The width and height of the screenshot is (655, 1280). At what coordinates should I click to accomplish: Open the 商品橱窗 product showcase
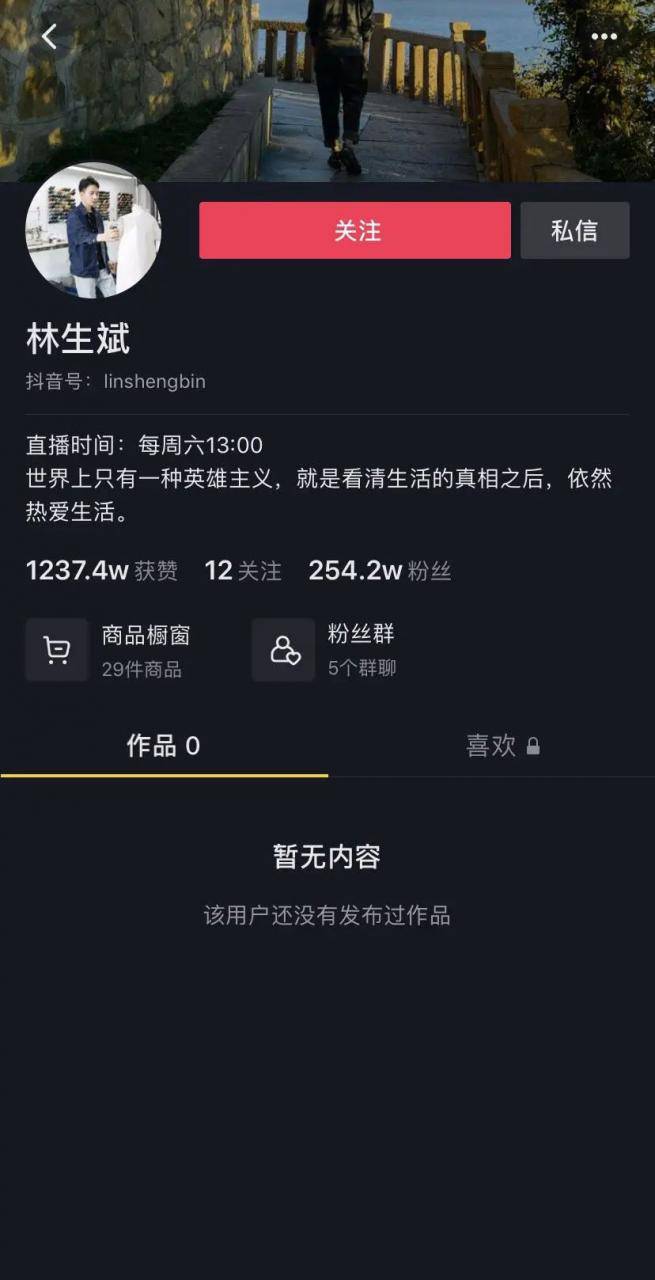[108, 650]
